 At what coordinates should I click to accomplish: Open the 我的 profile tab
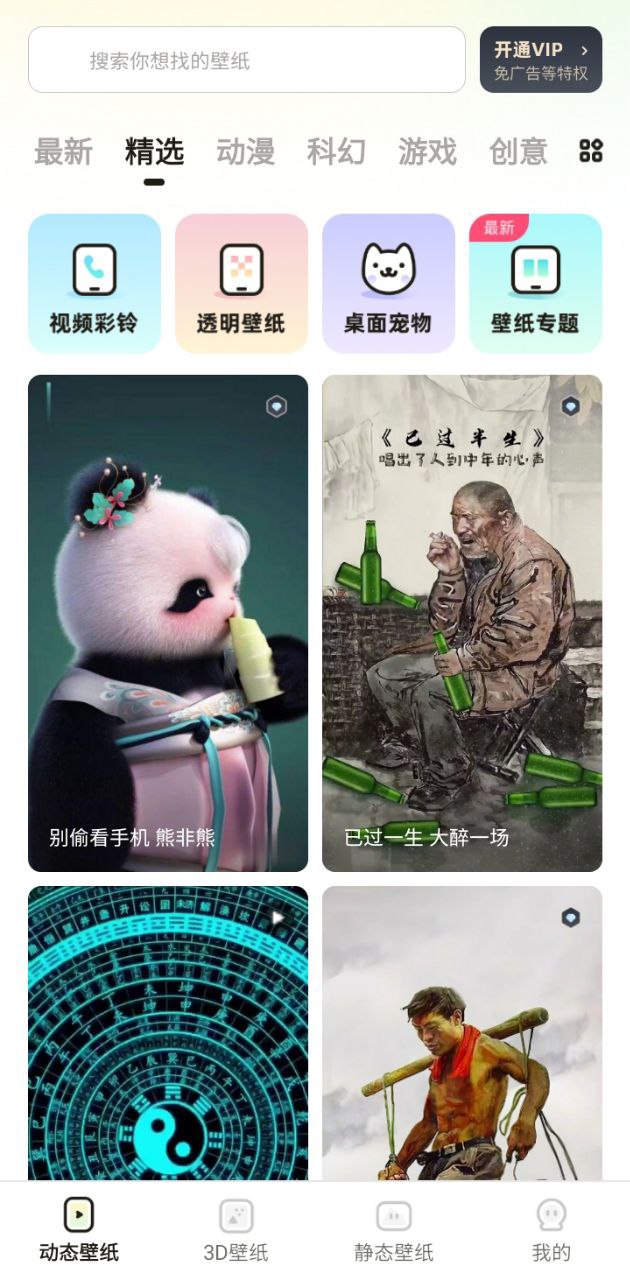click(x=551, y=1231)
